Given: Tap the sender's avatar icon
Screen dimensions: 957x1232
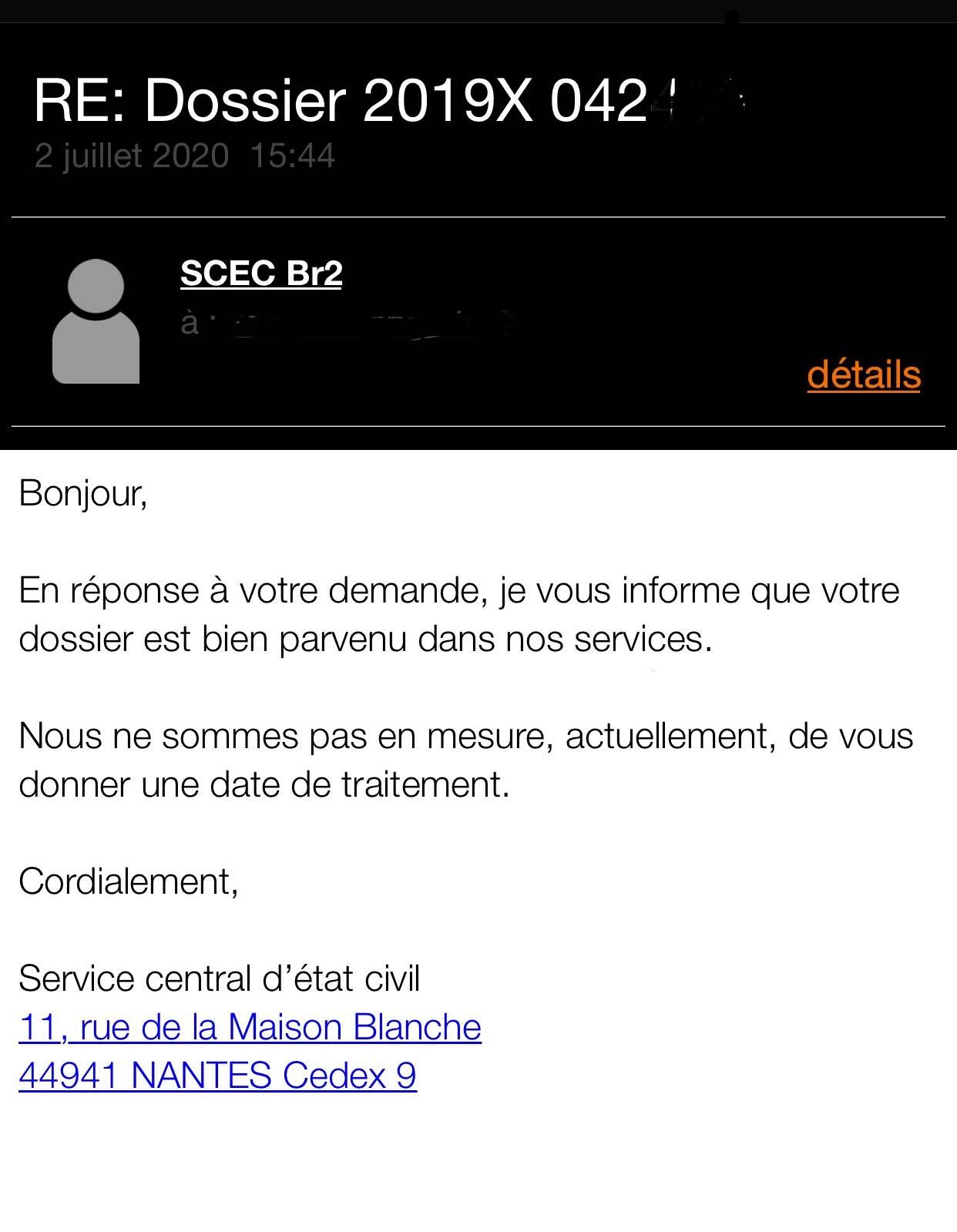Looking at the screenshot, I should coord(96,321).
